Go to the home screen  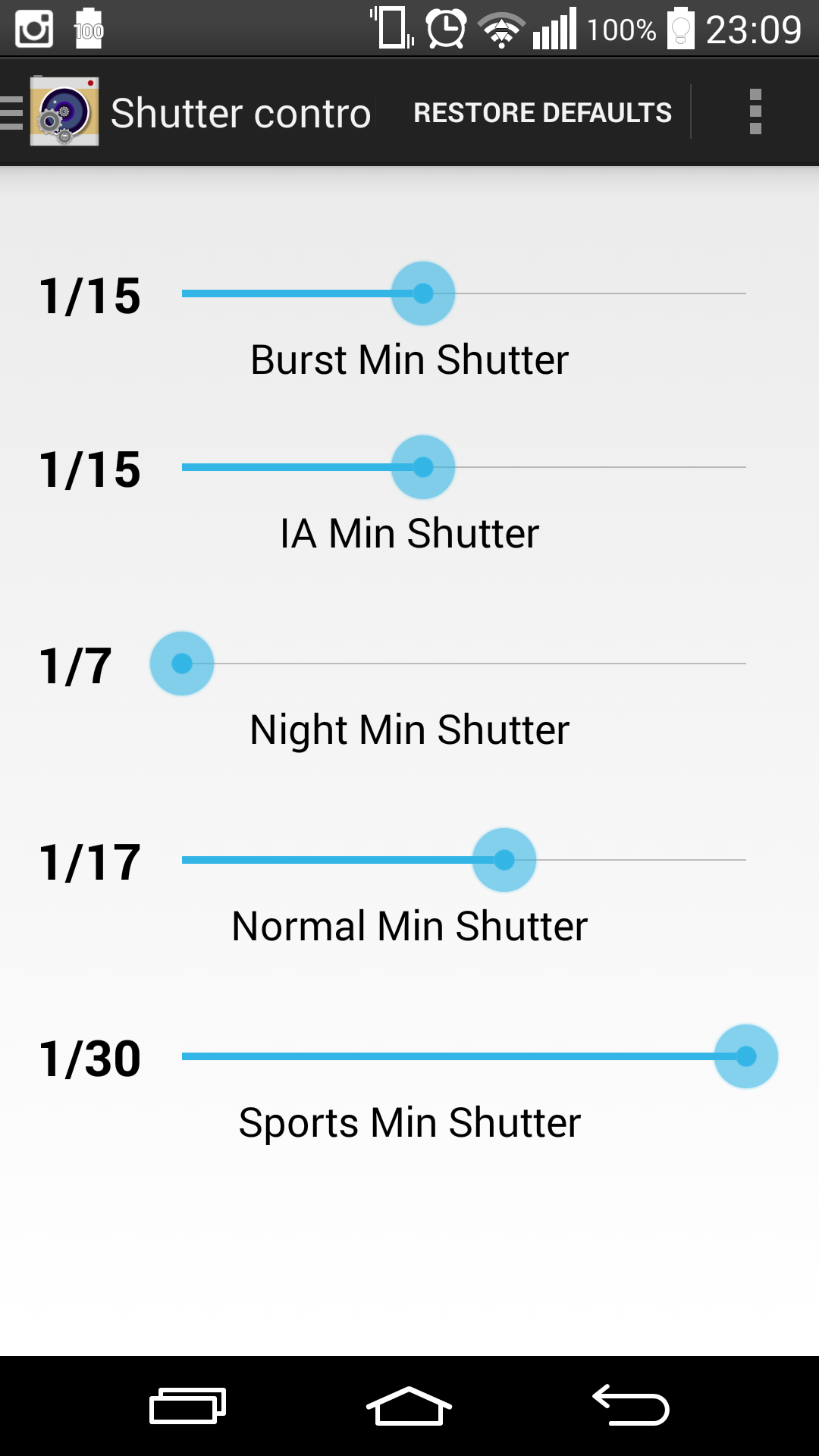click(409, 1406)
